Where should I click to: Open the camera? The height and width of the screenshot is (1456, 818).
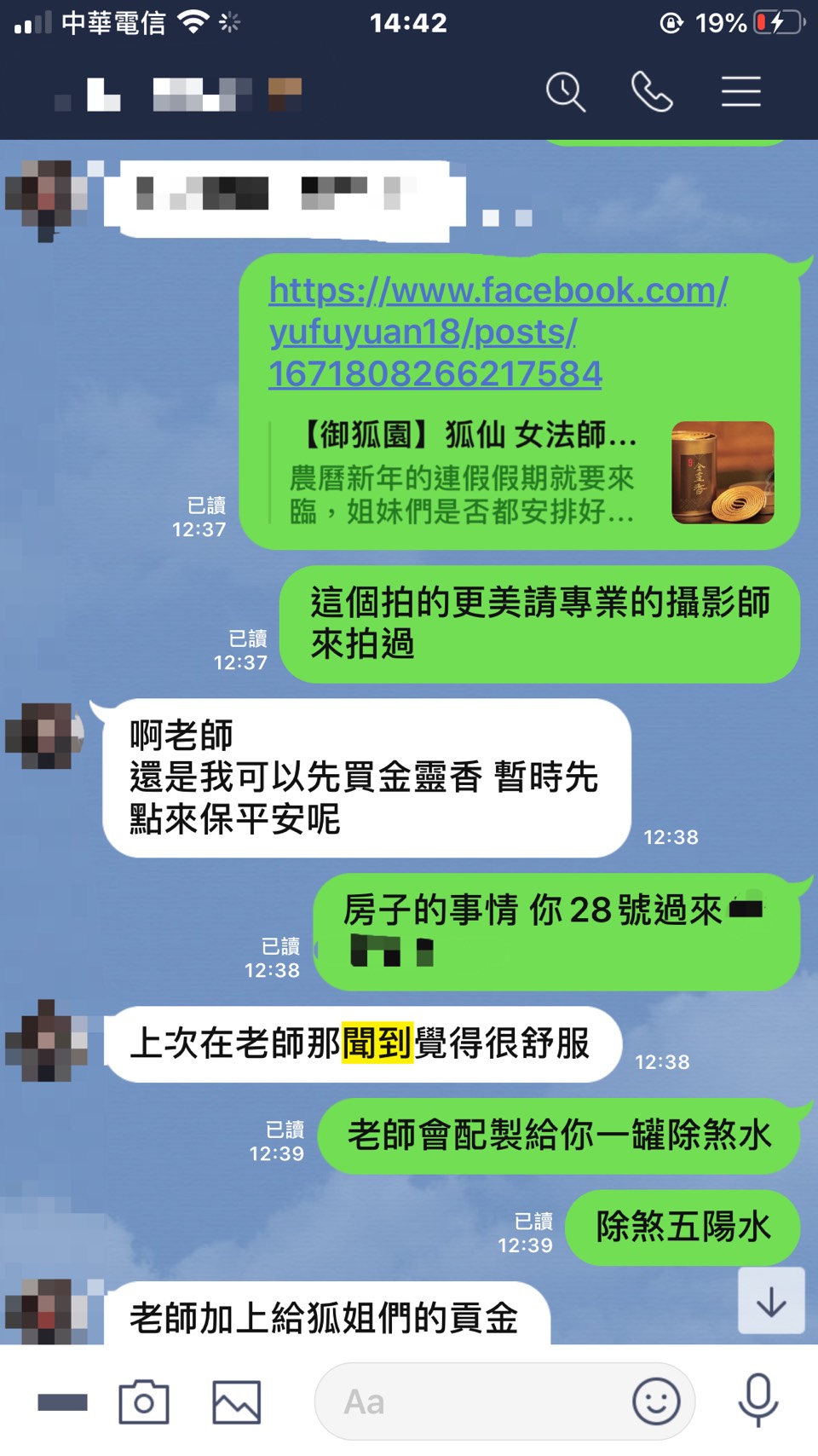(x=143, y=1402)
